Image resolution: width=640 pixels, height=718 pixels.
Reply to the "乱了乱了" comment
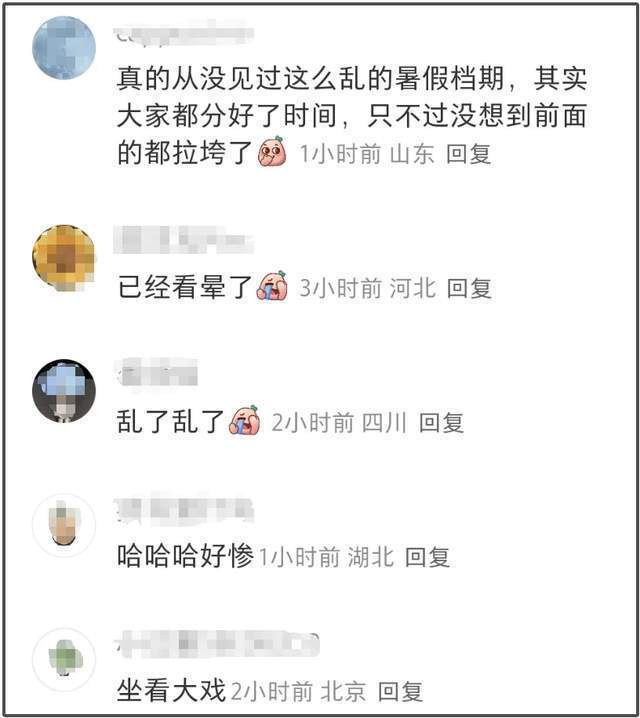click(441, 423)
